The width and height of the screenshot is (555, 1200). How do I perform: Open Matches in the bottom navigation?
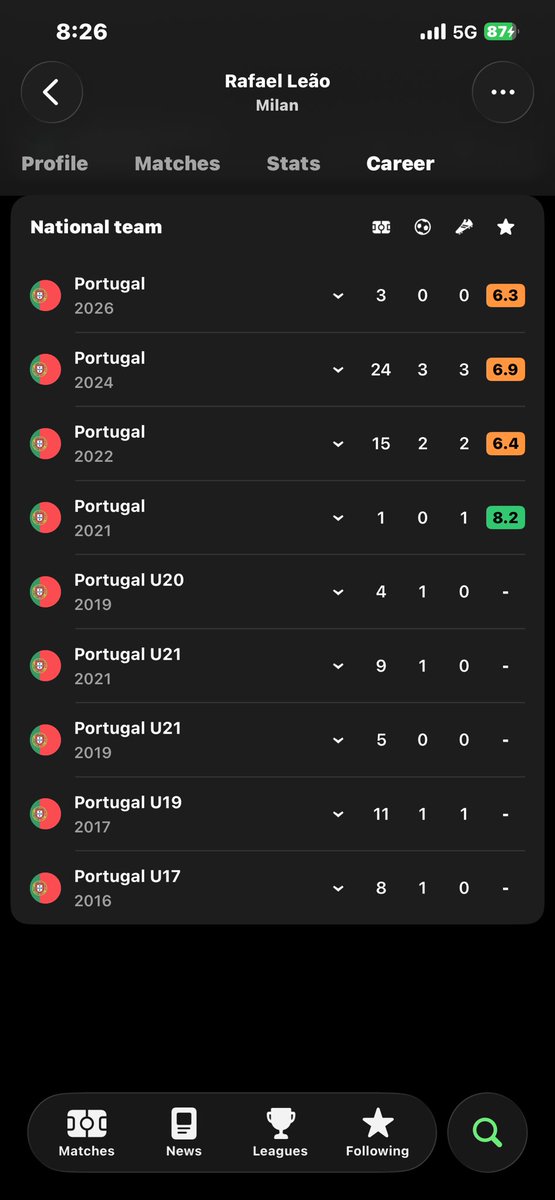pos(87,1133)
